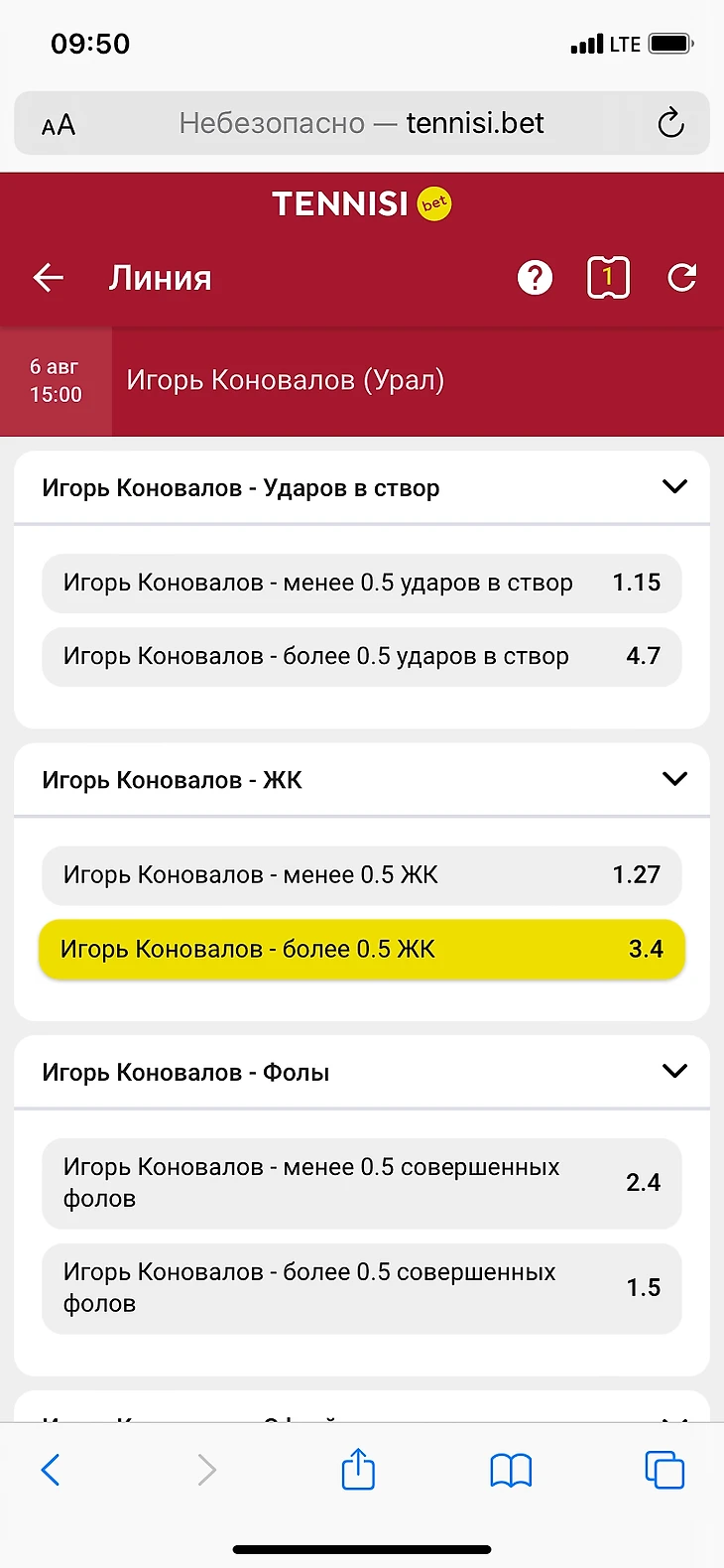The height and width of the screenshot is (1568, 724).
Task: Refresh the odds with the header refresh icon
Action: pos(681,278)
